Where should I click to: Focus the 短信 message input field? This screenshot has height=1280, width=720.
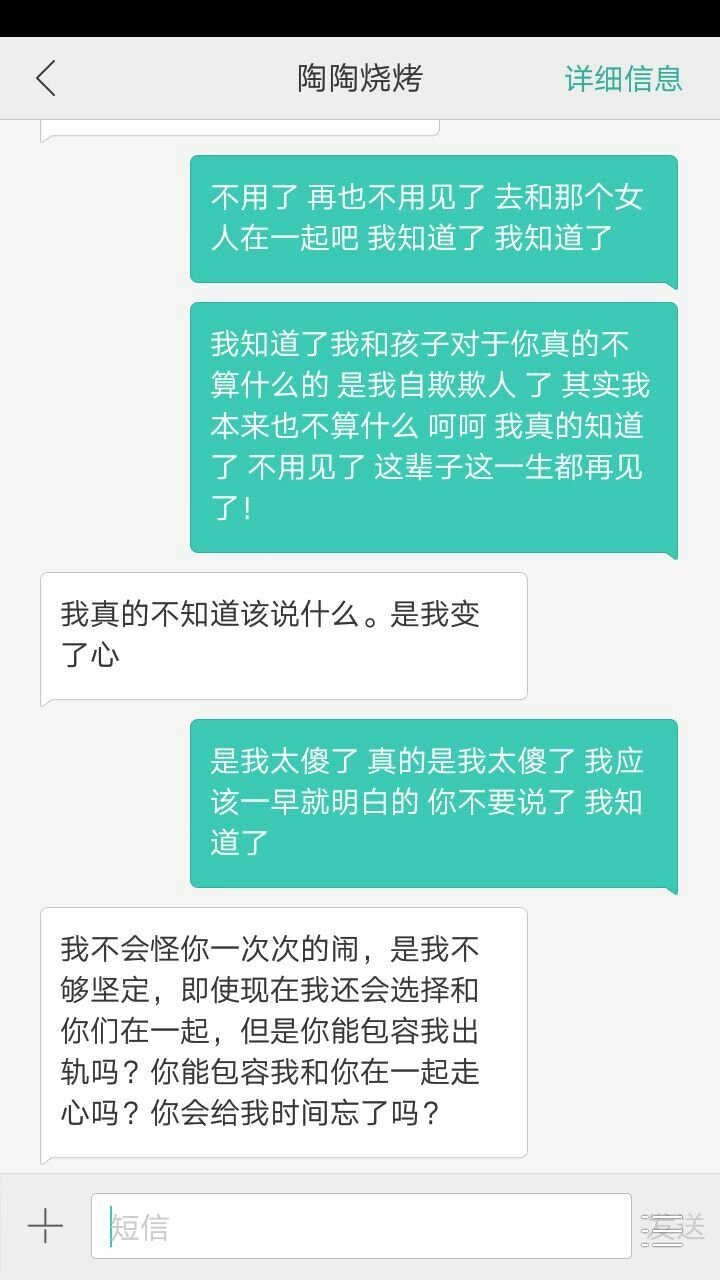click(x=360, y=1226)
